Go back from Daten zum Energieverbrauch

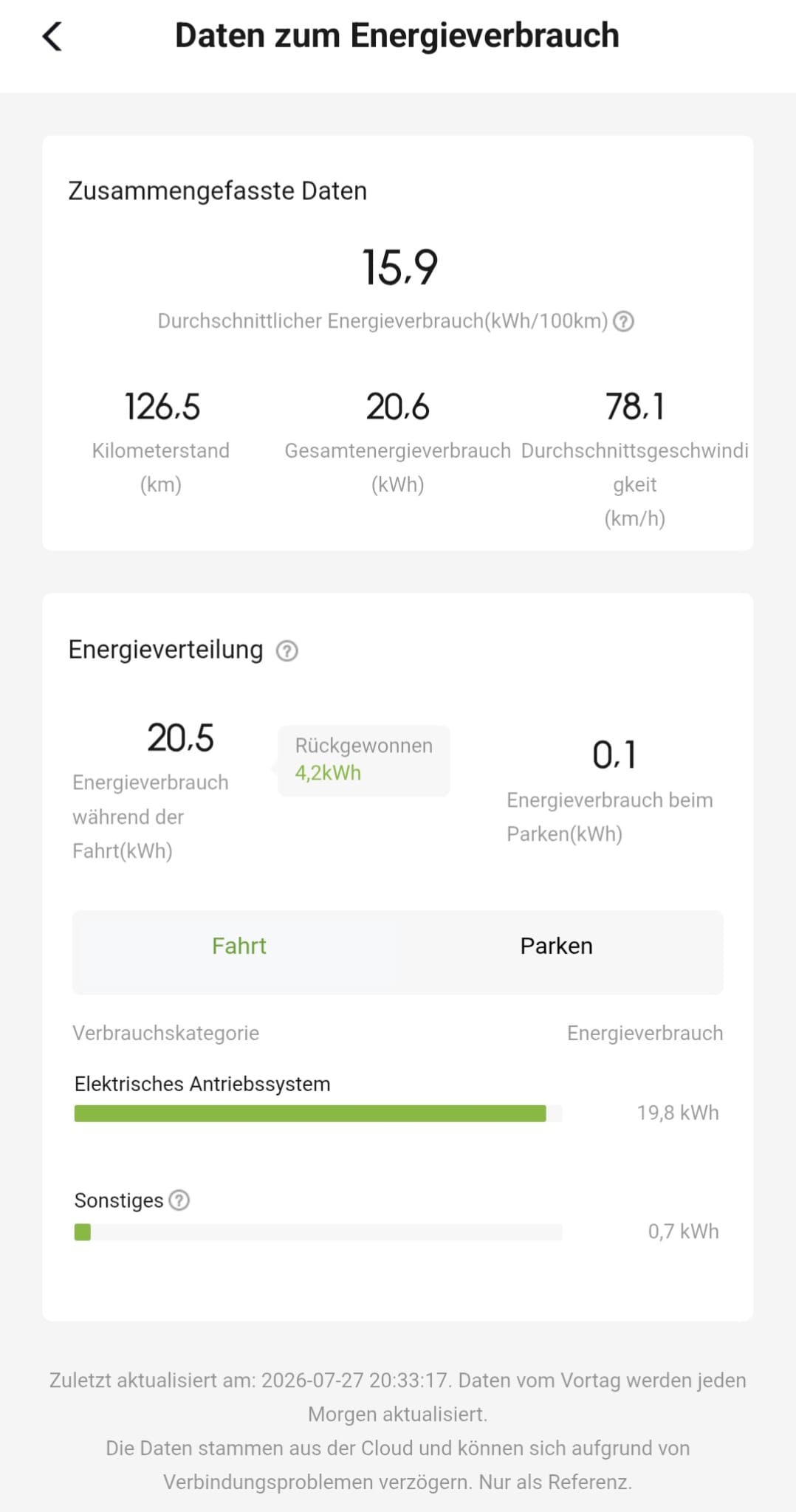[52, 36]
